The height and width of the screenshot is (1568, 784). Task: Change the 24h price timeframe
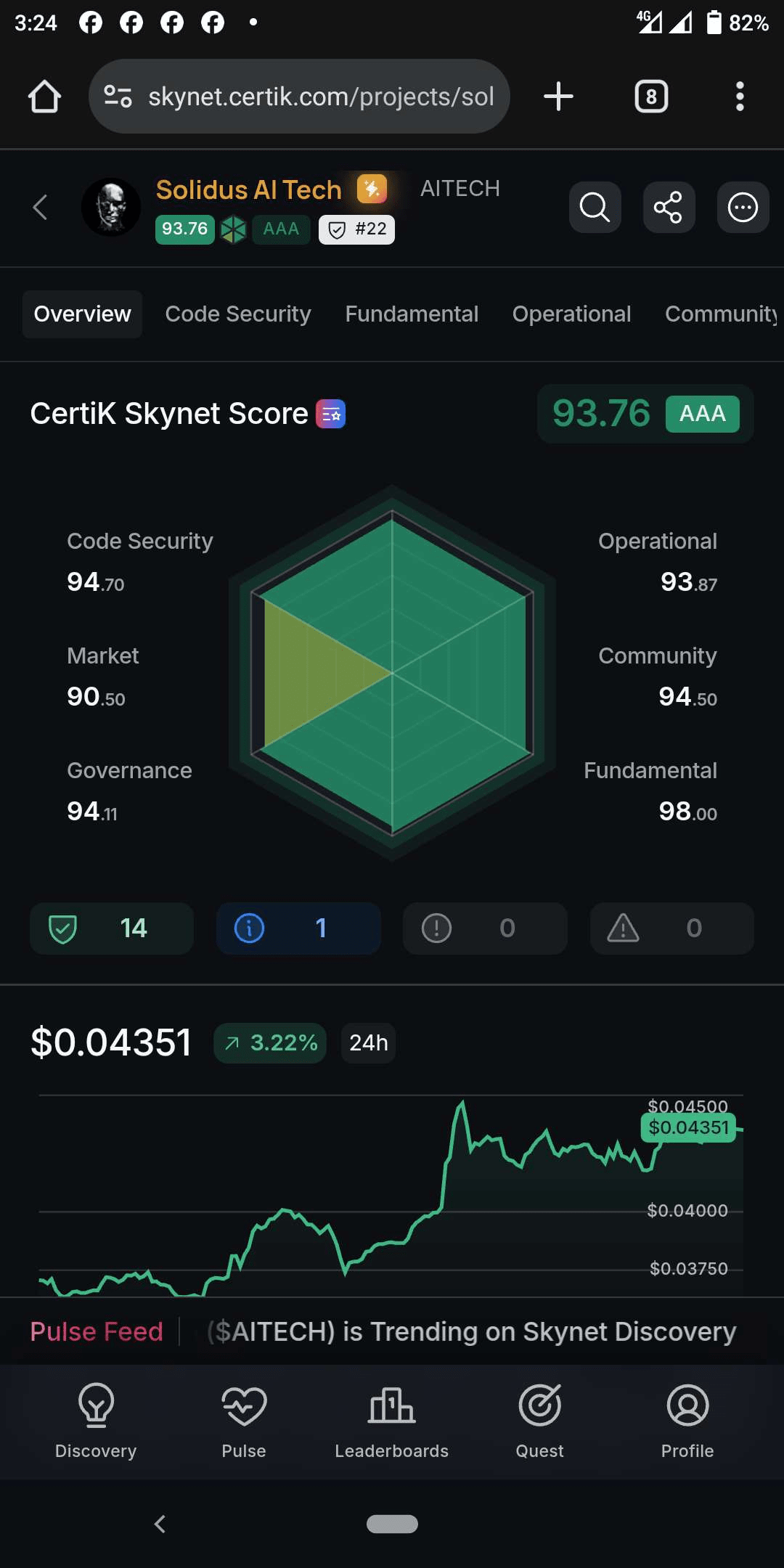point(368,1043)
